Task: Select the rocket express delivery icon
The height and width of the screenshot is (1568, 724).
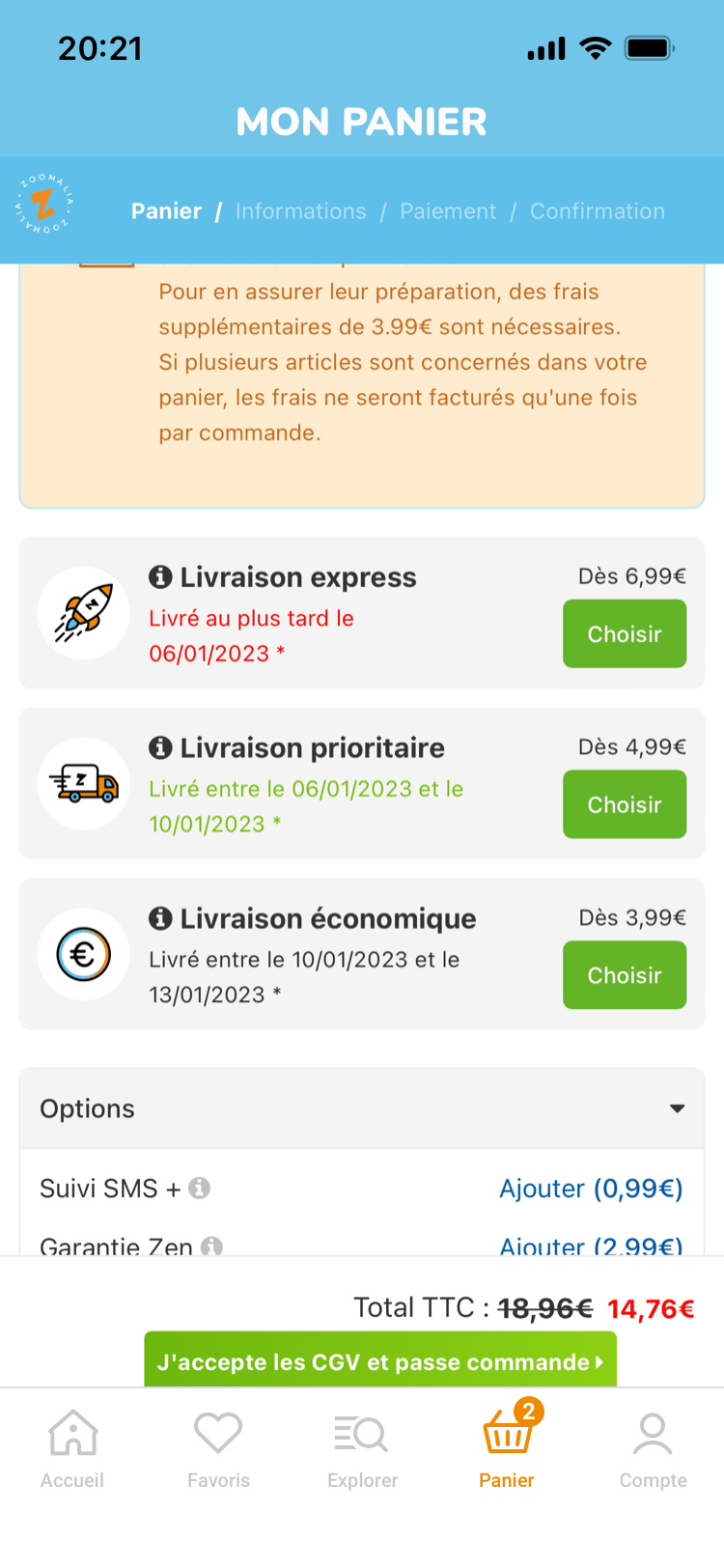Action: (83, 613)
